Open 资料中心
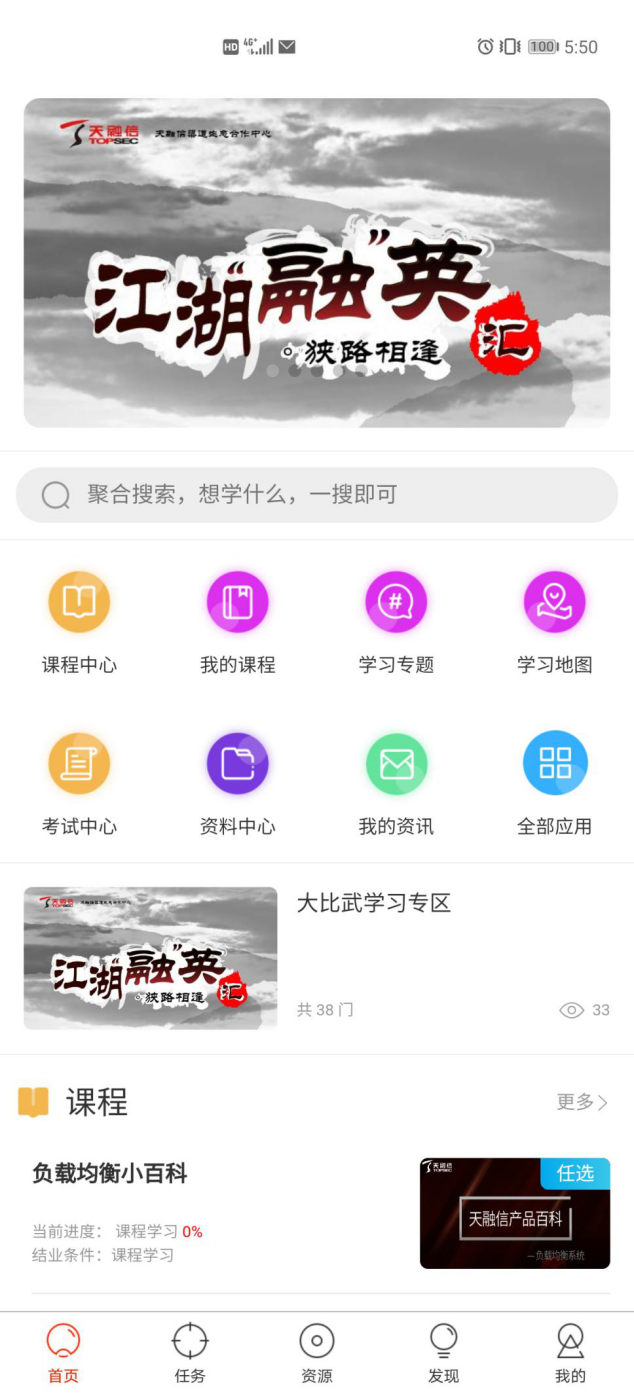Viewport: 634px width, 1394px height. click(x=238, y=783)
